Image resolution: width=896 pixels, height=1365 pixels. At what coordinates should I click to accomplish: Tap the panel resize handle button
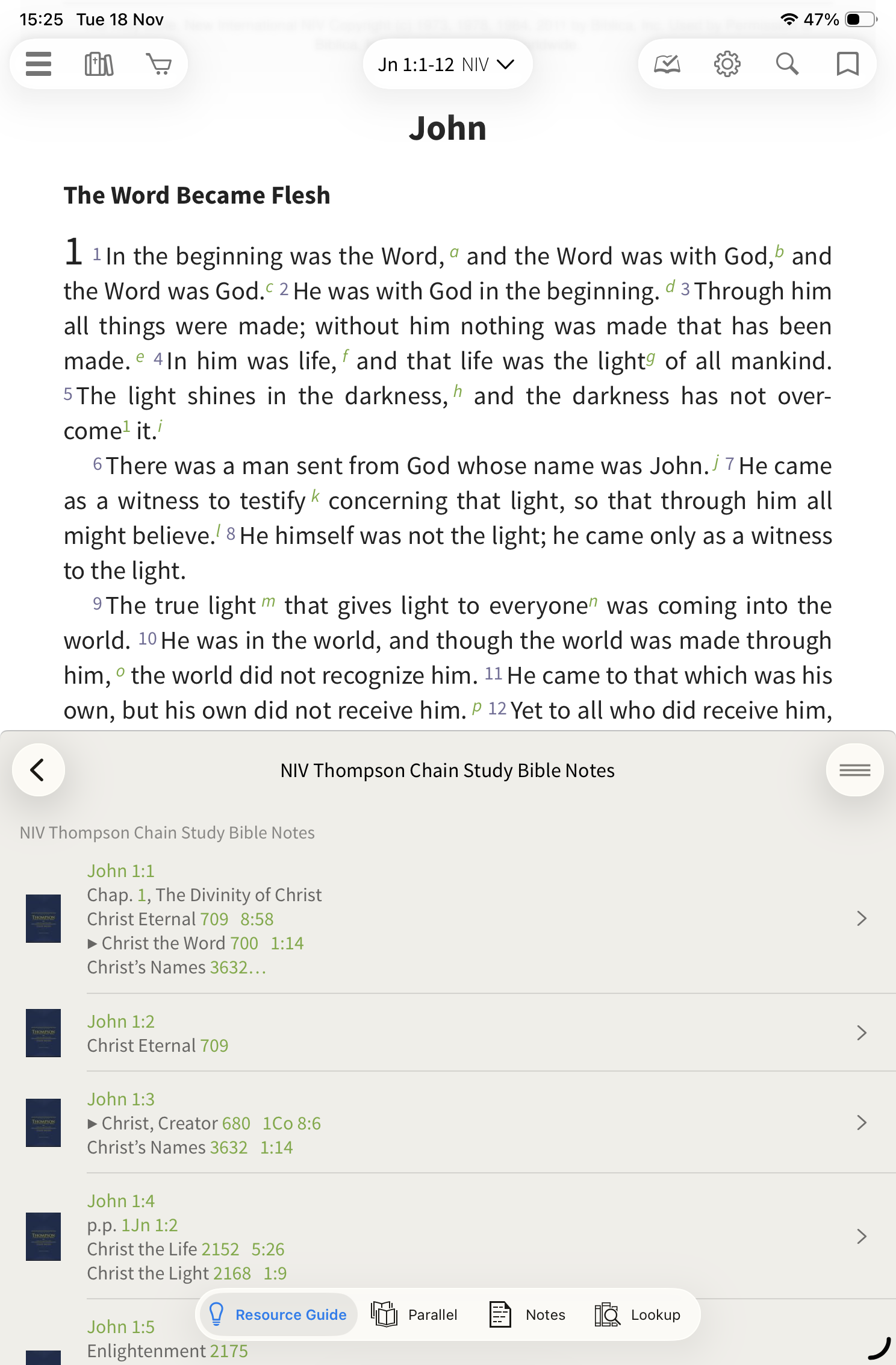point(855,770)
